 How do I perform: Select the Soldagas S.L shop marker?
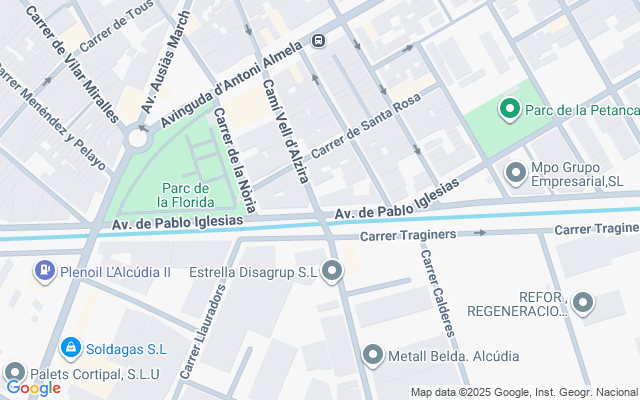click(x=70, y=348)
